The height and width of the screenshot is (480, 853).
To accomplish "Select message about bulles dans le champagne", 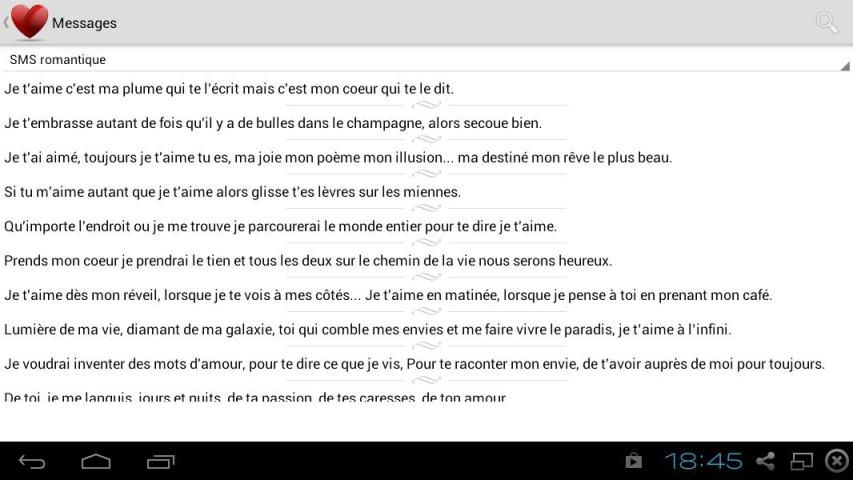I will click(x=273, y=124).
